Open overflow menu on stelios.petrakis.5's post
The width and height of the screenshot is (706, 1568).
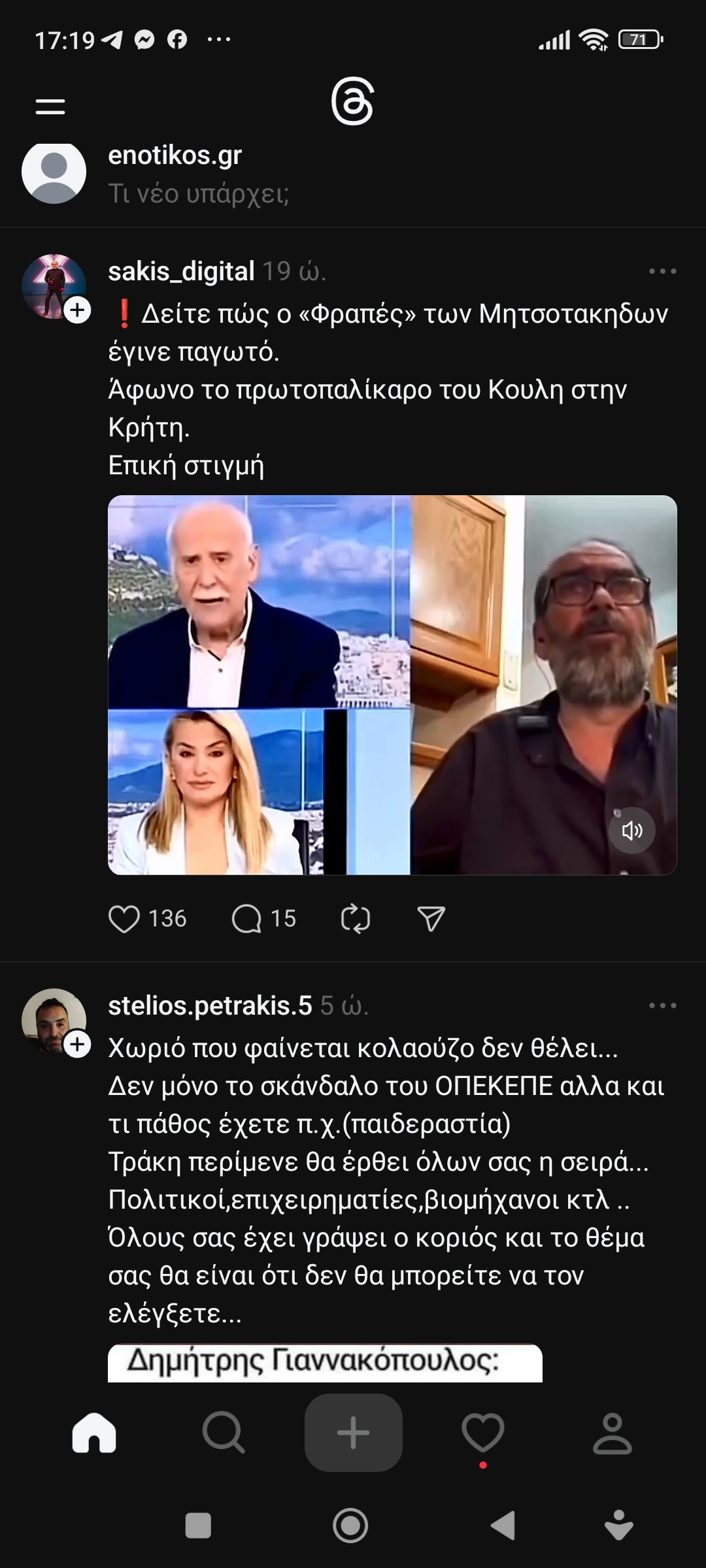click(662, 1005)
